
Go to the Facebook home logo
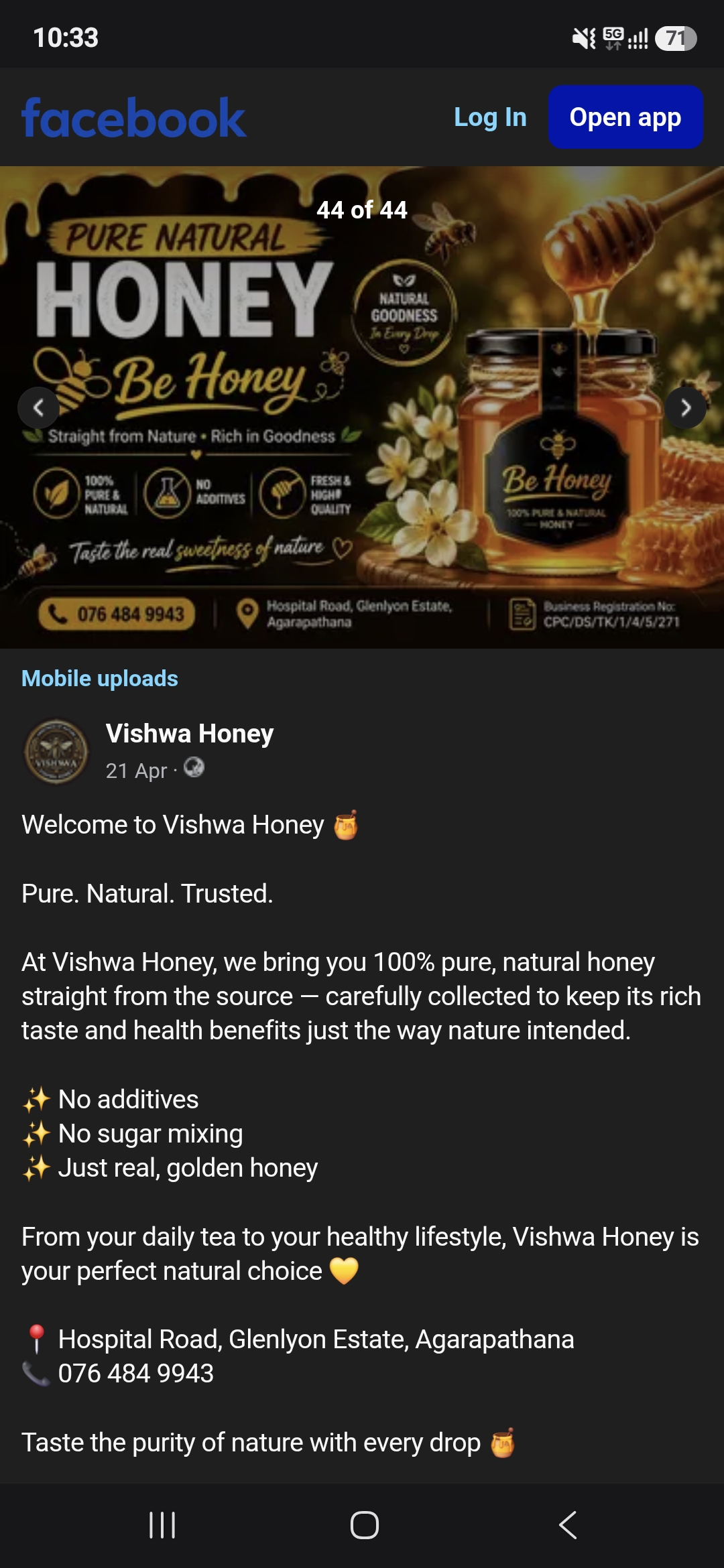coord(134,118)
